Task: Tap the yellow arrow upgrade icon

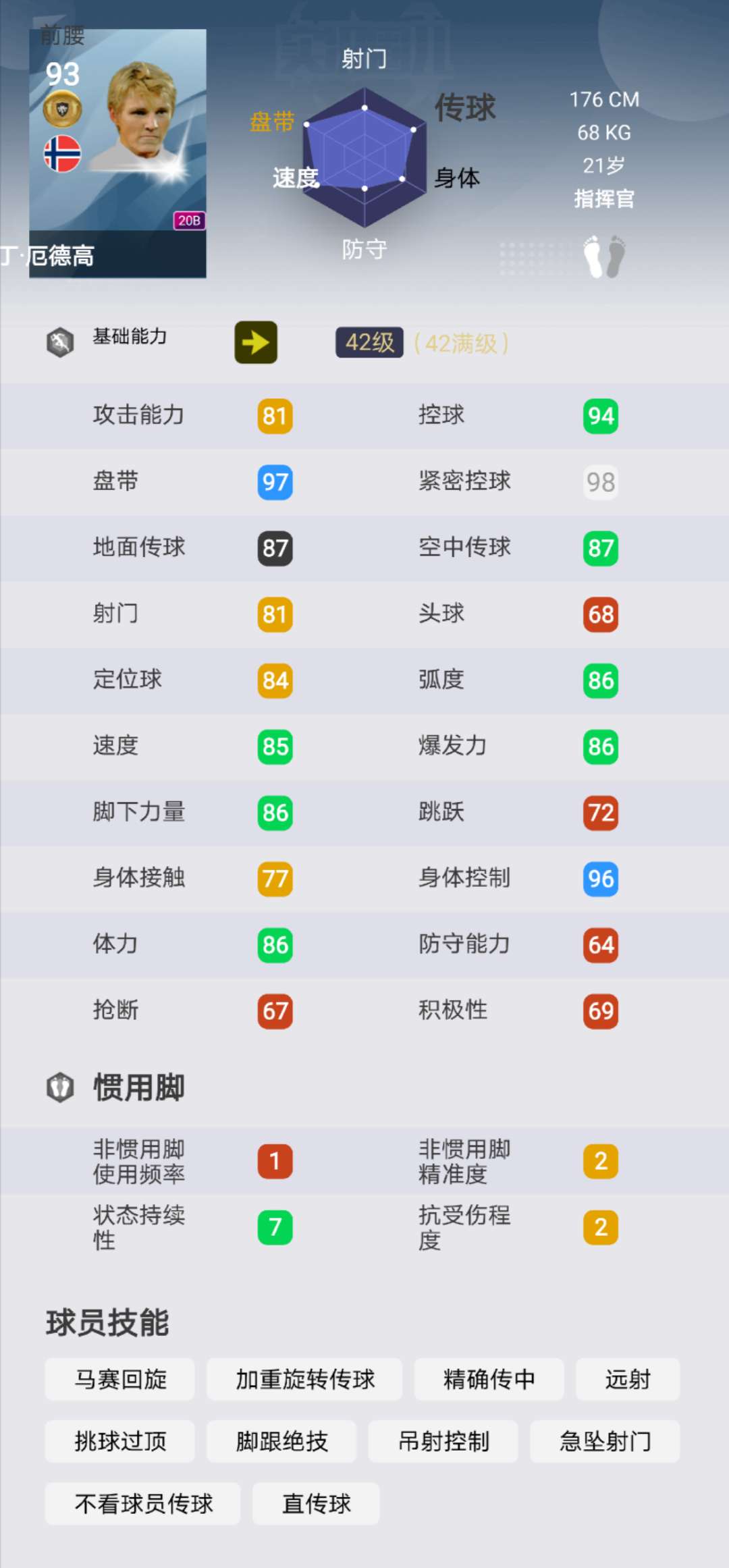Action: [255, 342]
